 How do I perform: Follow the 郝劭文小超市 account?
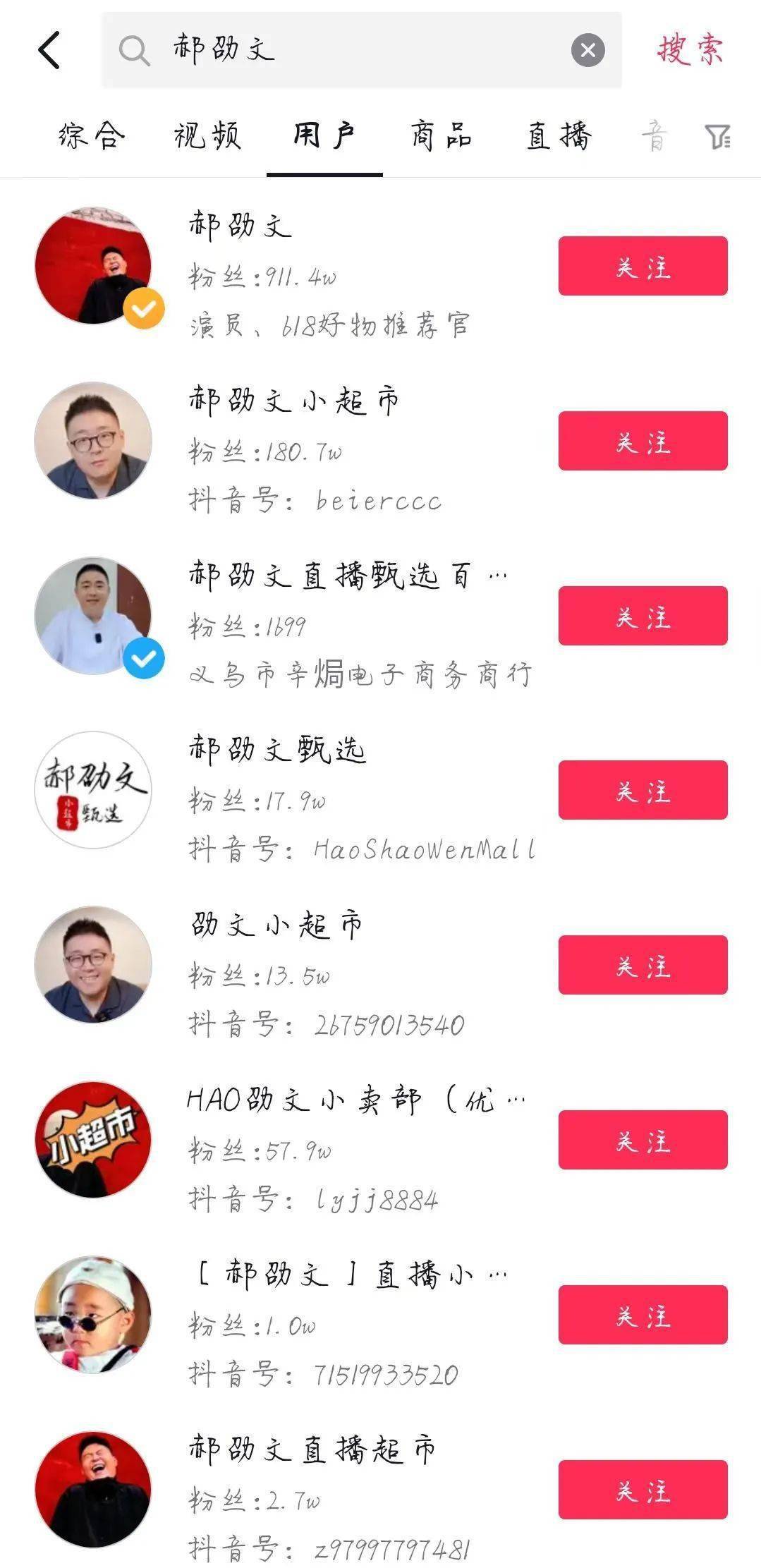[x=643, y=441]
